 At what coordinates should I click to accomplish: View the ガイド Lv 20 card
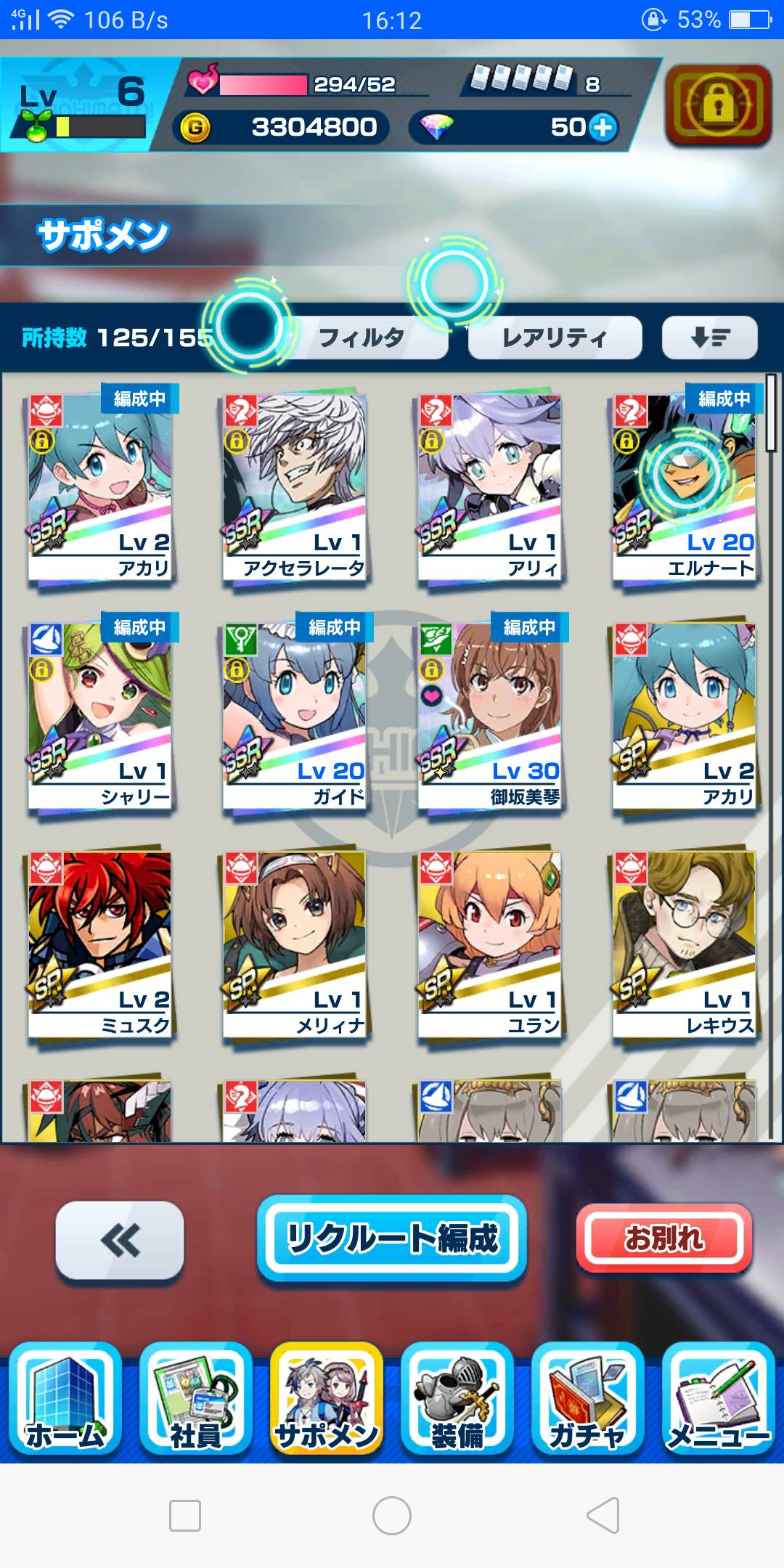tap(295, 715)
